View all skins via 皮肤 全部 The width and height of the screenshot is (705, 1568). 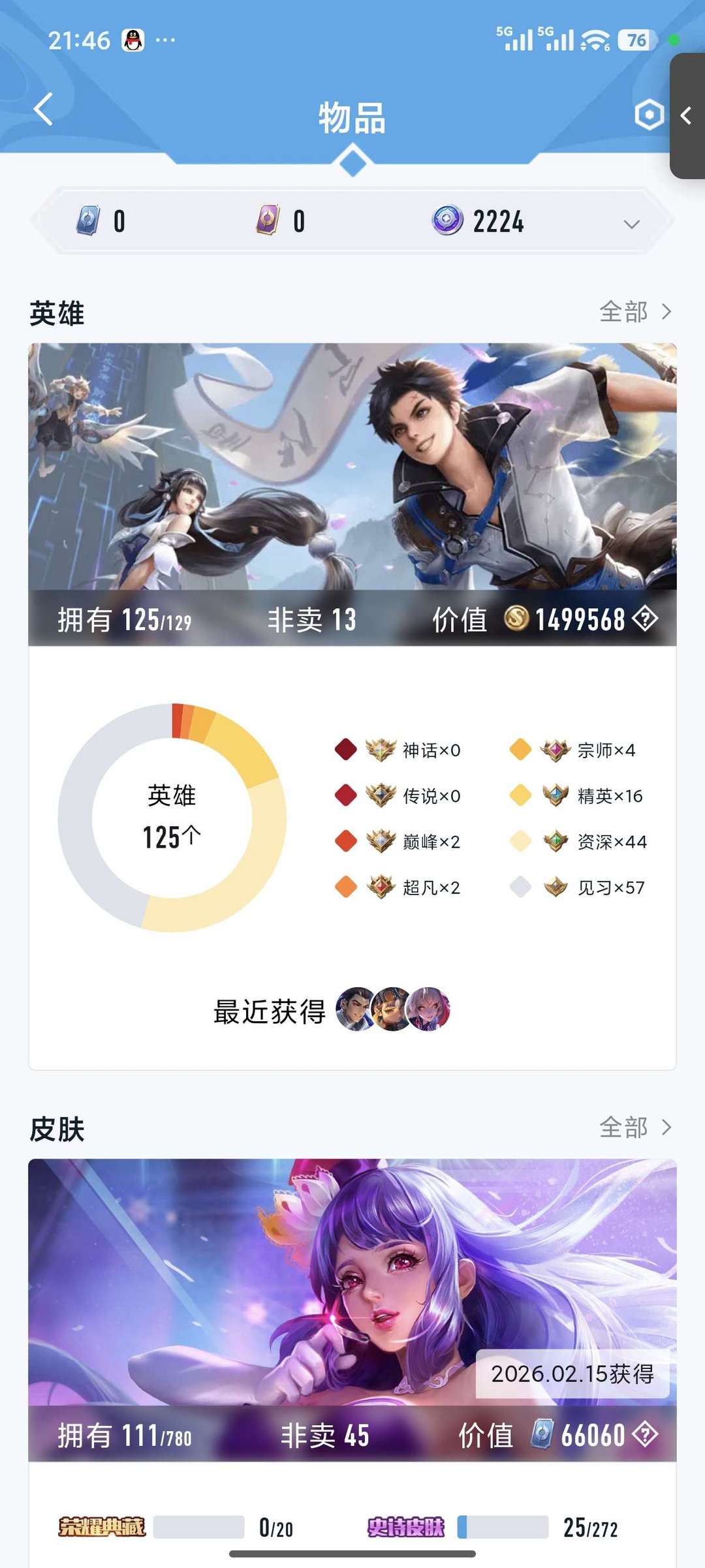pyautogui.click(x=635, y=1127)
